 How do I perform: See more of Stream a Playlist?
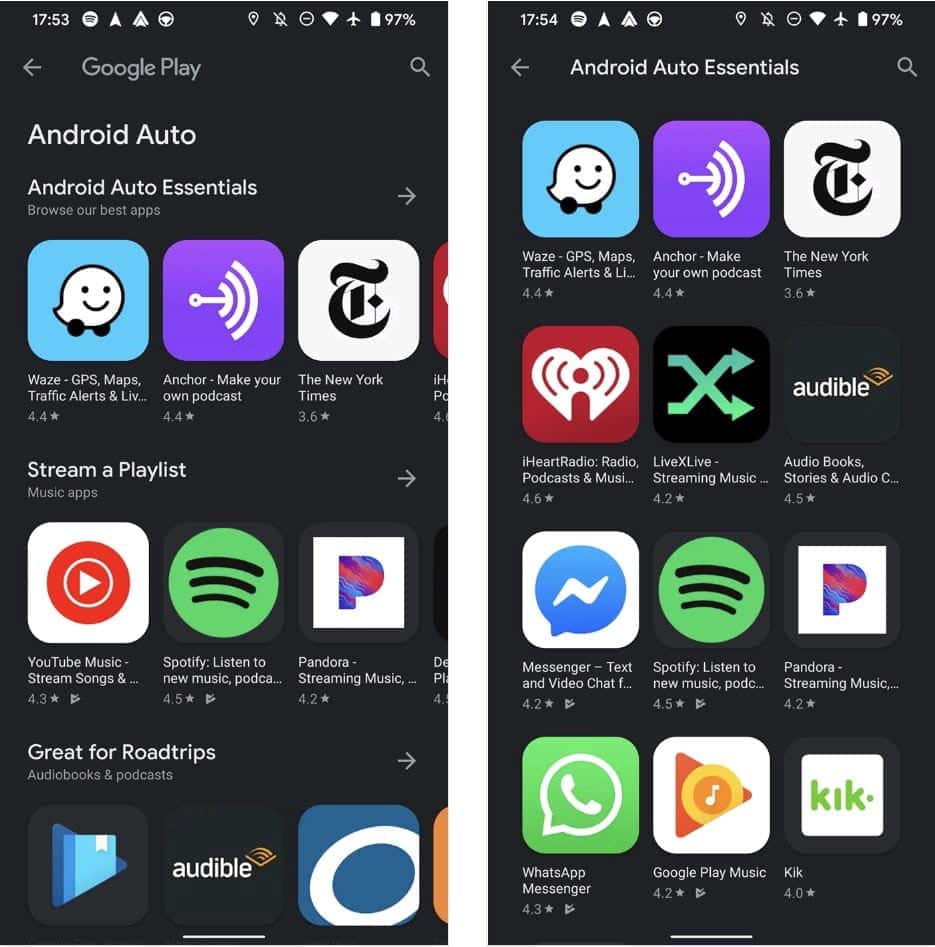pyautogui.click(x=406, y=478)
